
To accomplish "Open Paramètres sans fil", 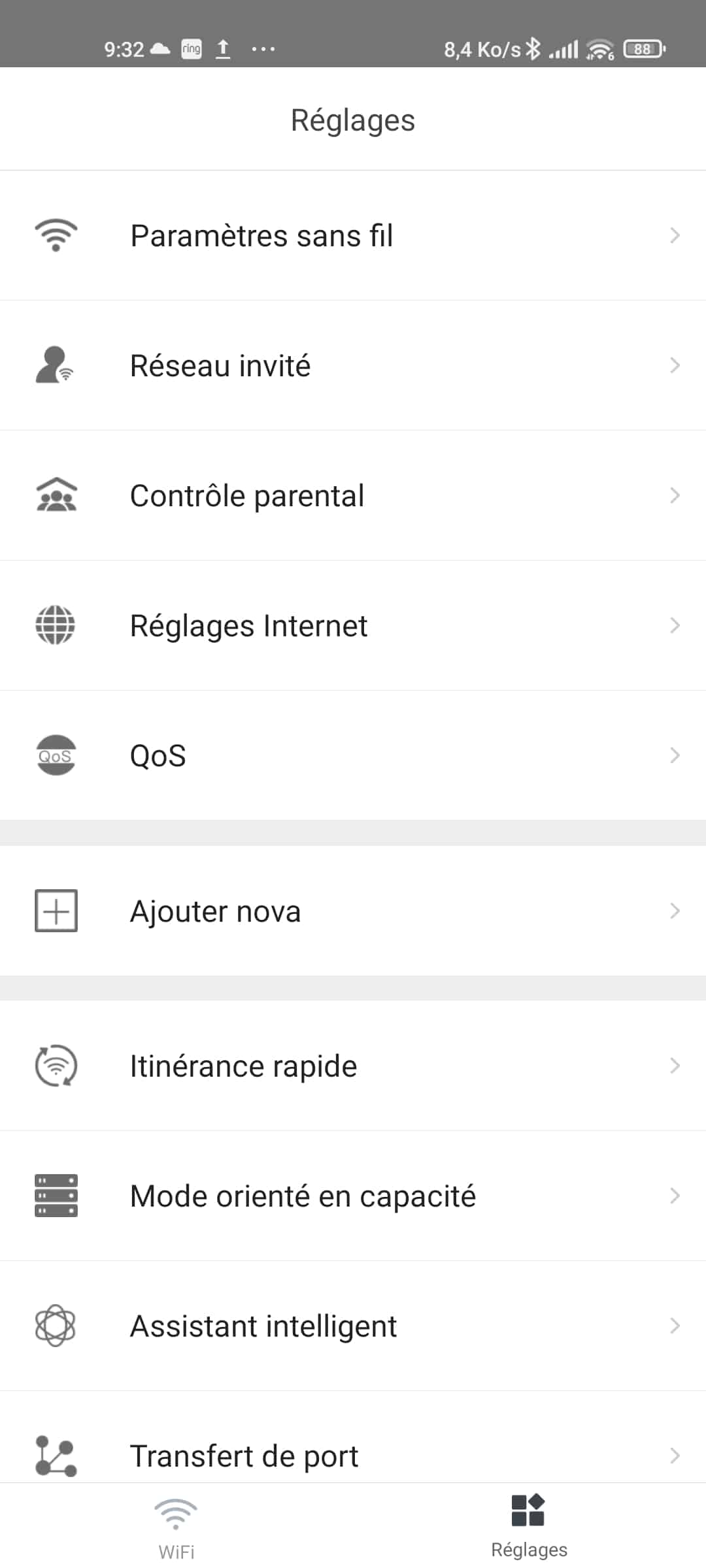I will 353,235.
